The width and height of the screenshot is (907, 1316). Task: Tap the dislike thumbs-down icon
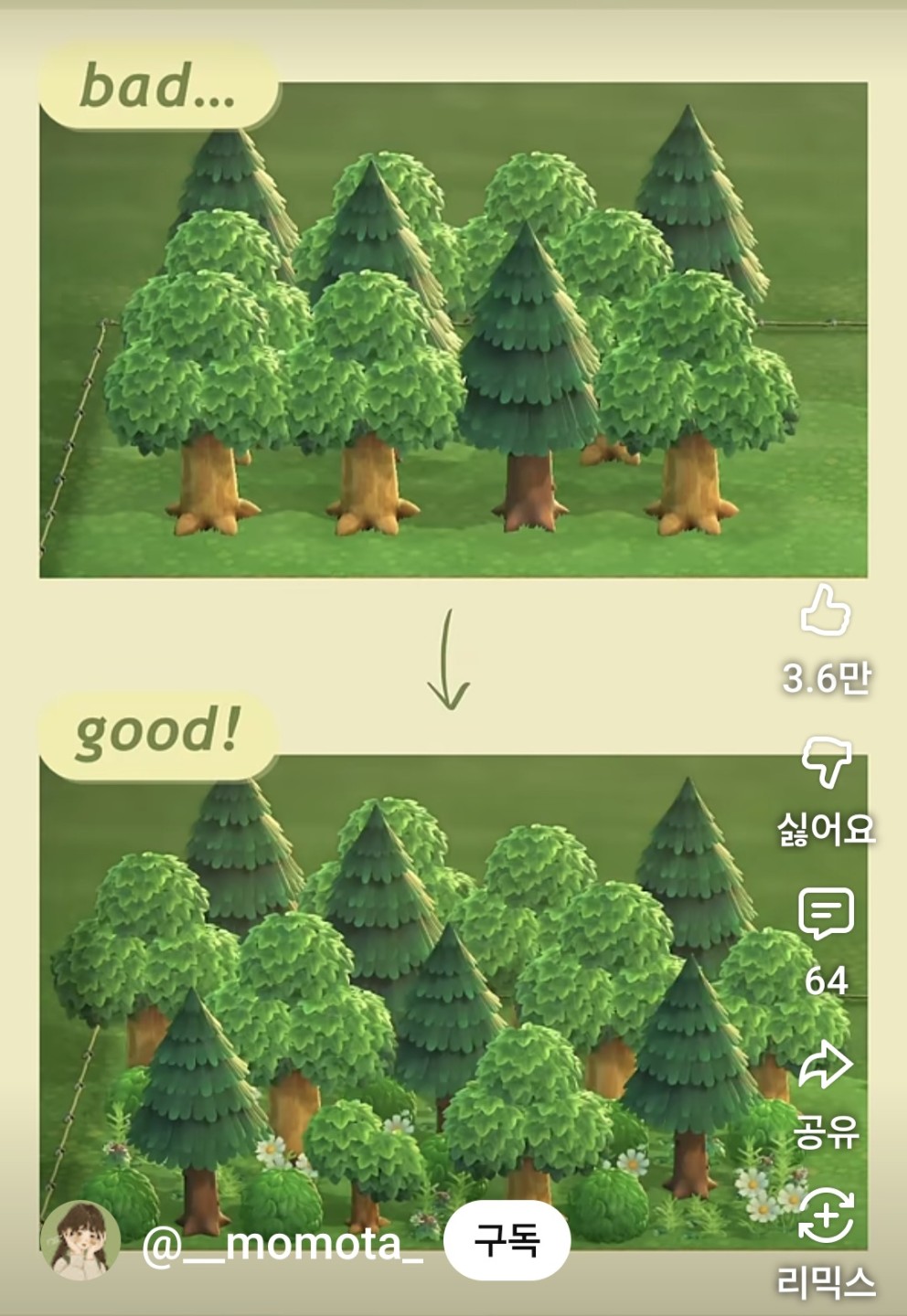(x=826, y=763)
